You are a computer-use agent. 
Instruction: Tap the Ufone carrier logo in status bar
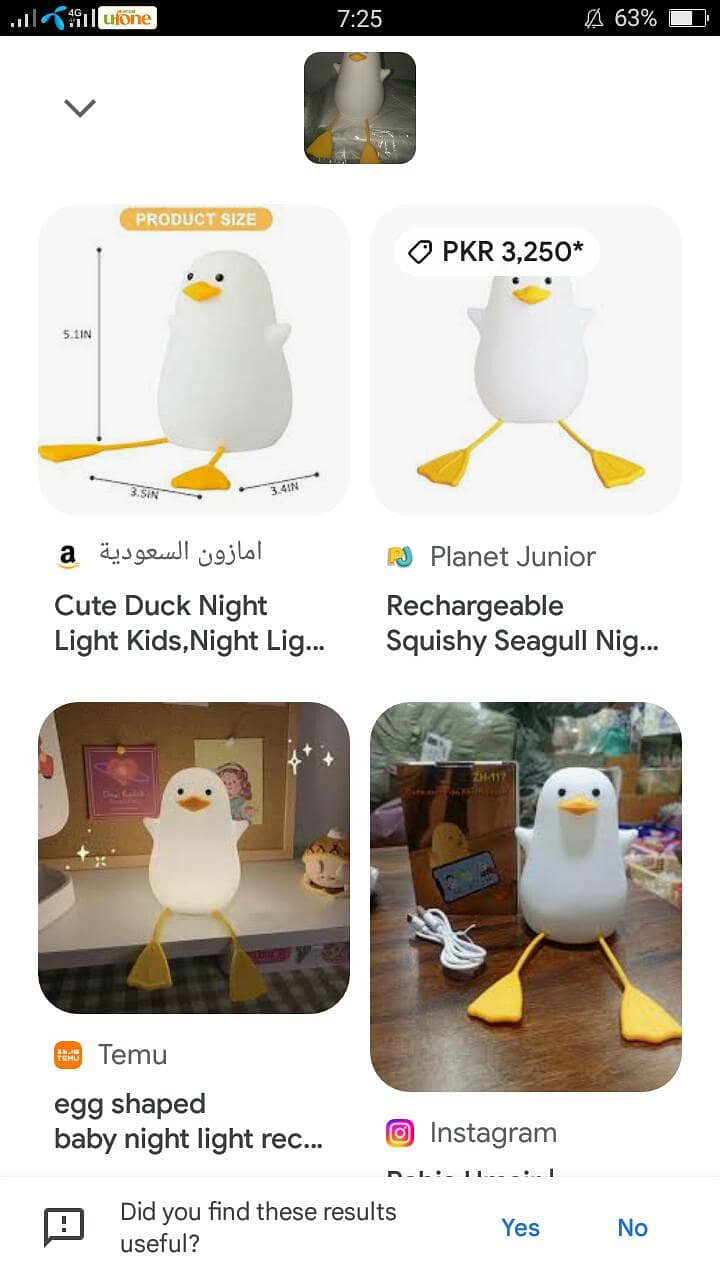127,17
